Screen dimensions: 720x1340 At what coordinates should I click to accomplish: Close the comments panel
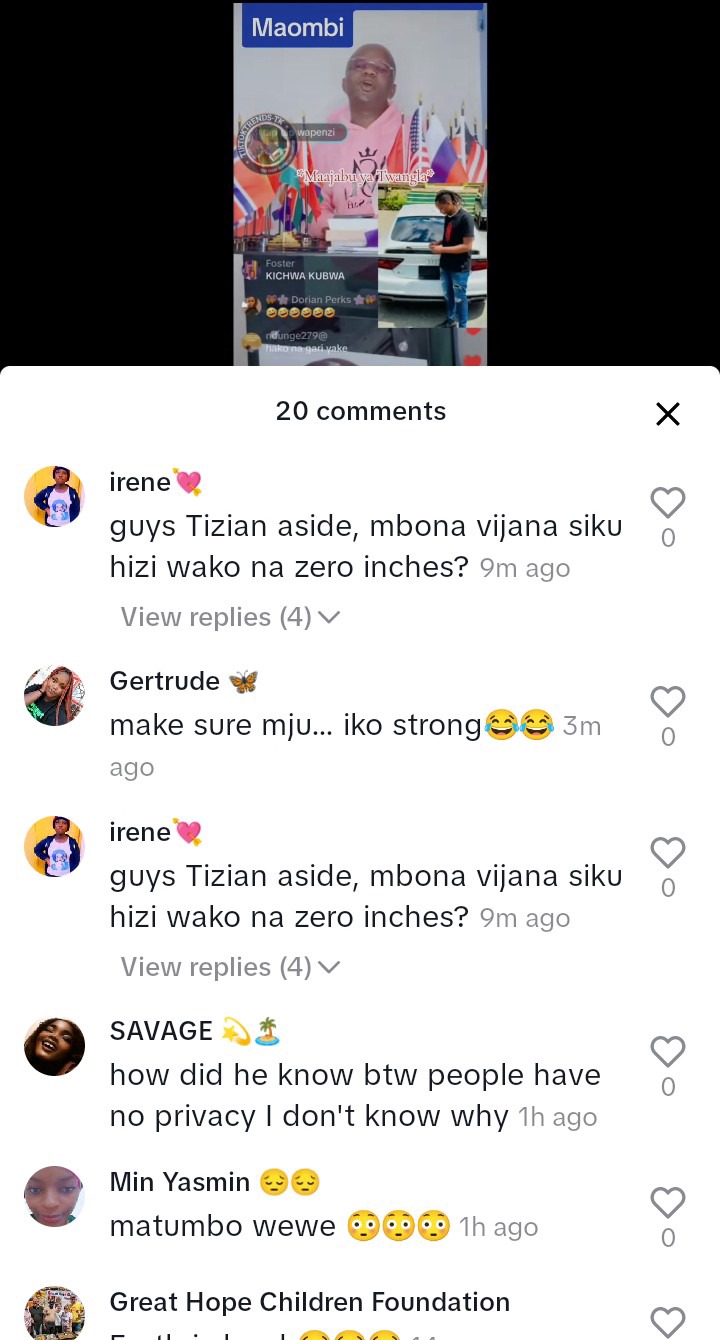click(x=667, y=414)
